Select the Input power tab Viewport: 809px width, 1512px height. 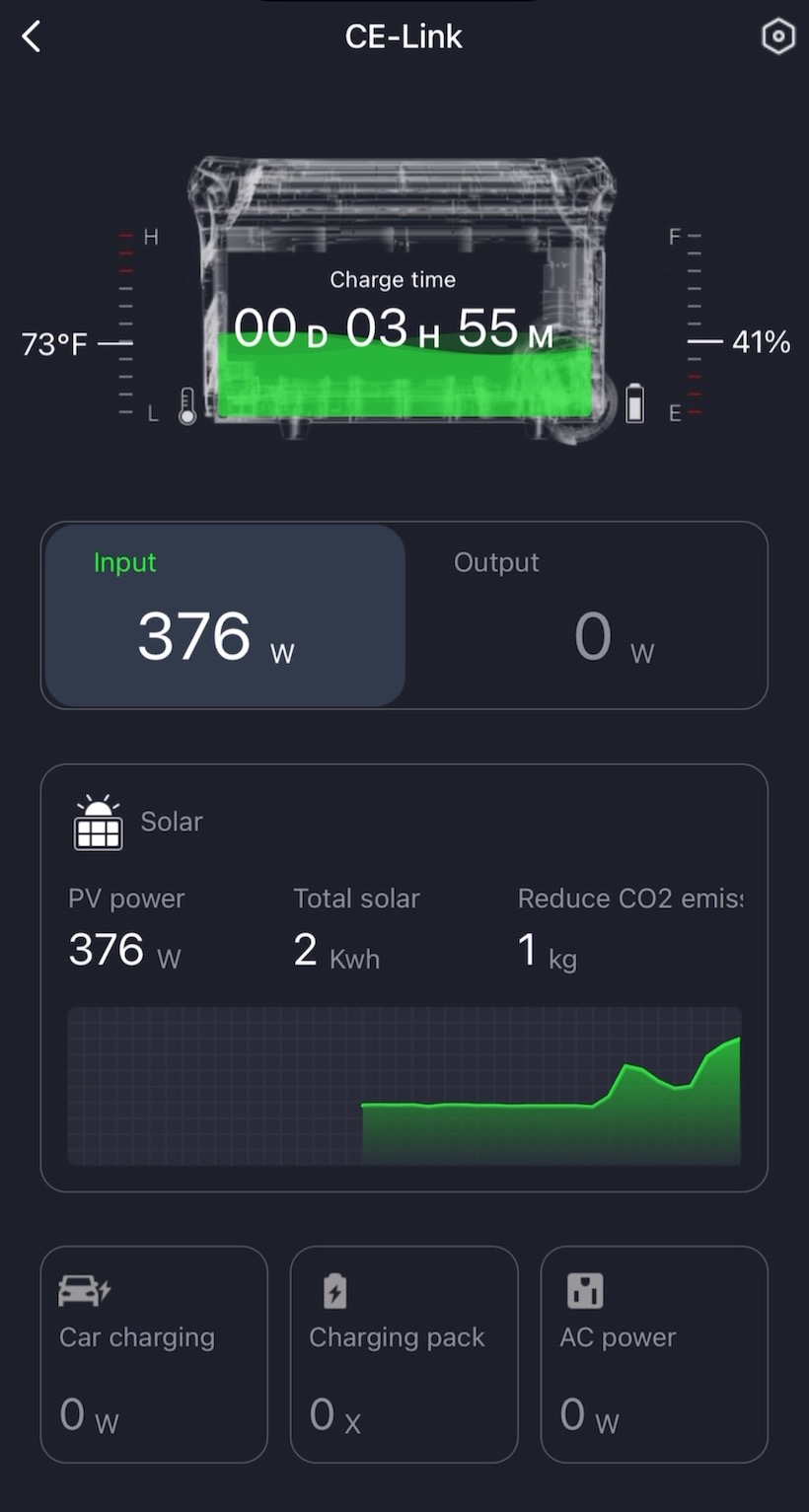[225, 615]
